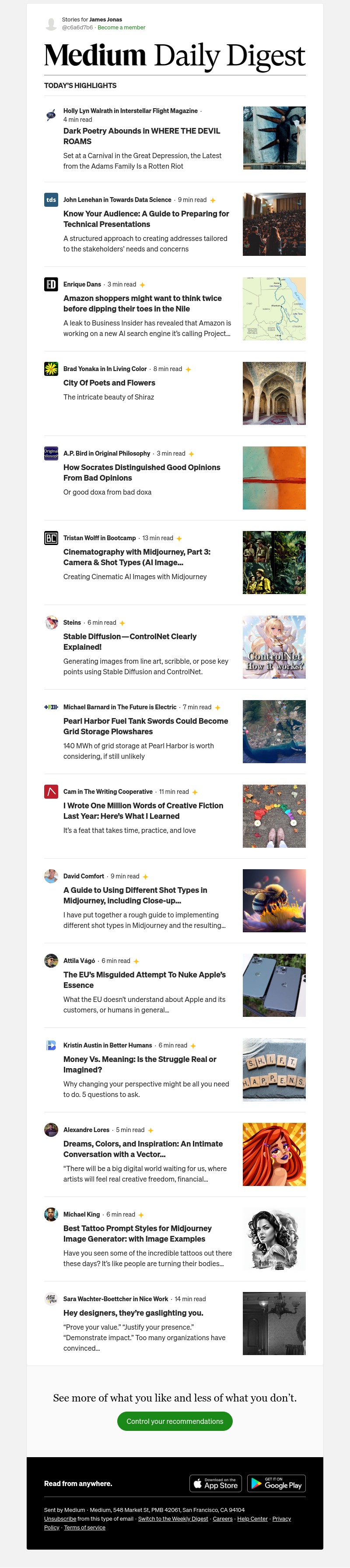Tap the Become a member link
This screenshot has height=1568, width=350.
pos(121,28)
